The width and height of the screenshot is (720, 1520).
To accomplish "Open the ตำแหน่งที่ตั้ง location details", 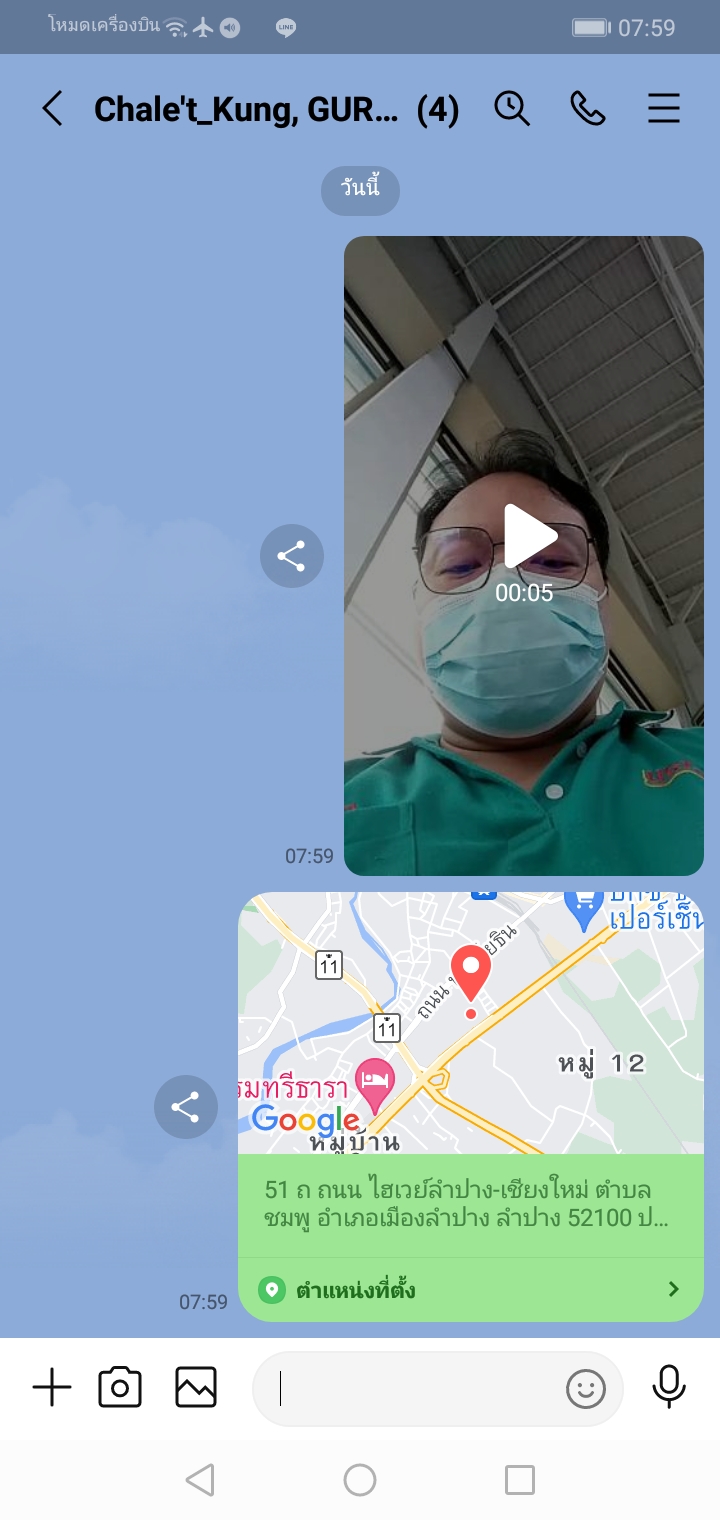I will pyautogui.click(x=471, y=1290).
